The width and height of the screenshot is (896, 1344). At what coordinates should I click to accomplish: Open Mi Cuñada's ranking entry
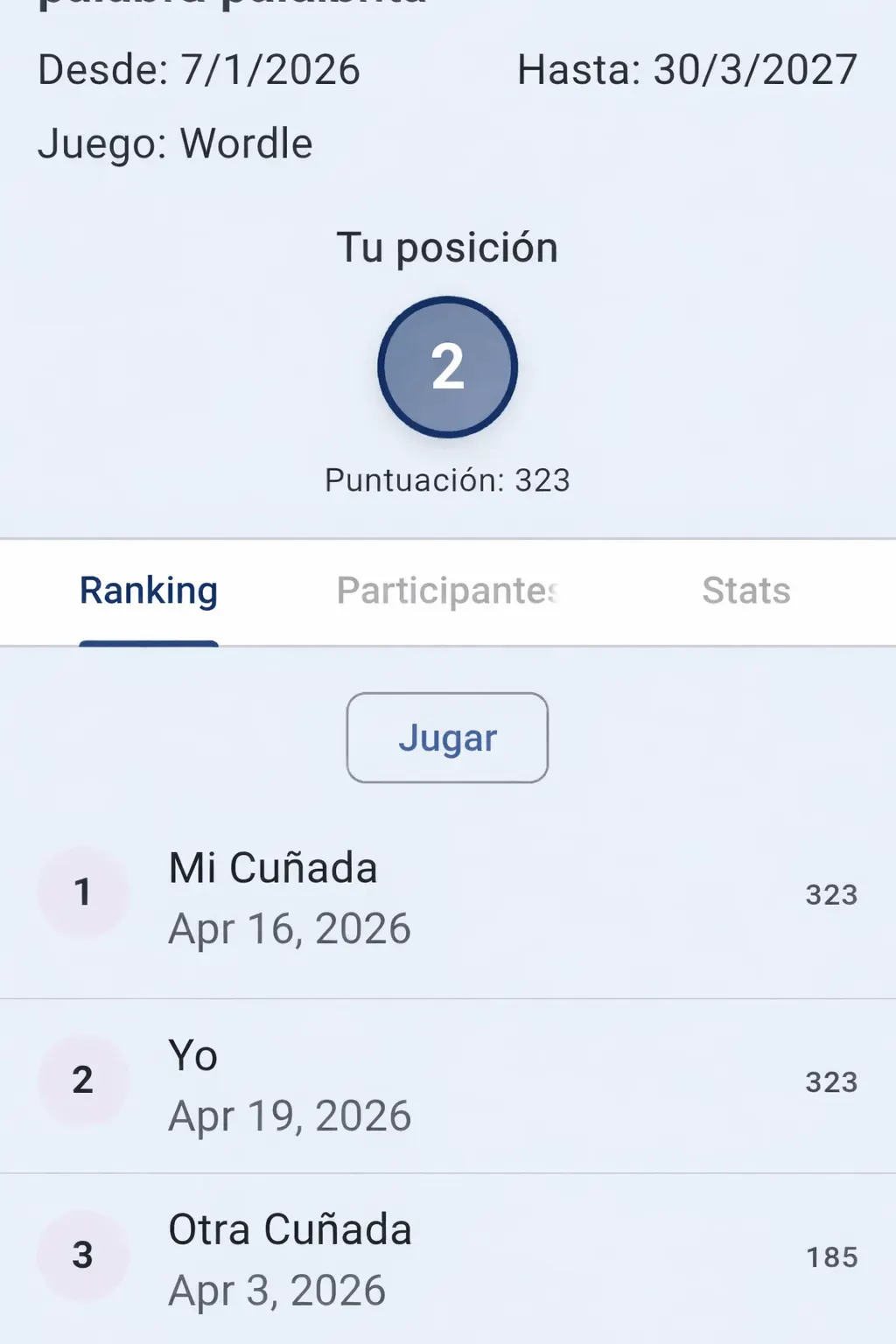click(x=447, y=898)
